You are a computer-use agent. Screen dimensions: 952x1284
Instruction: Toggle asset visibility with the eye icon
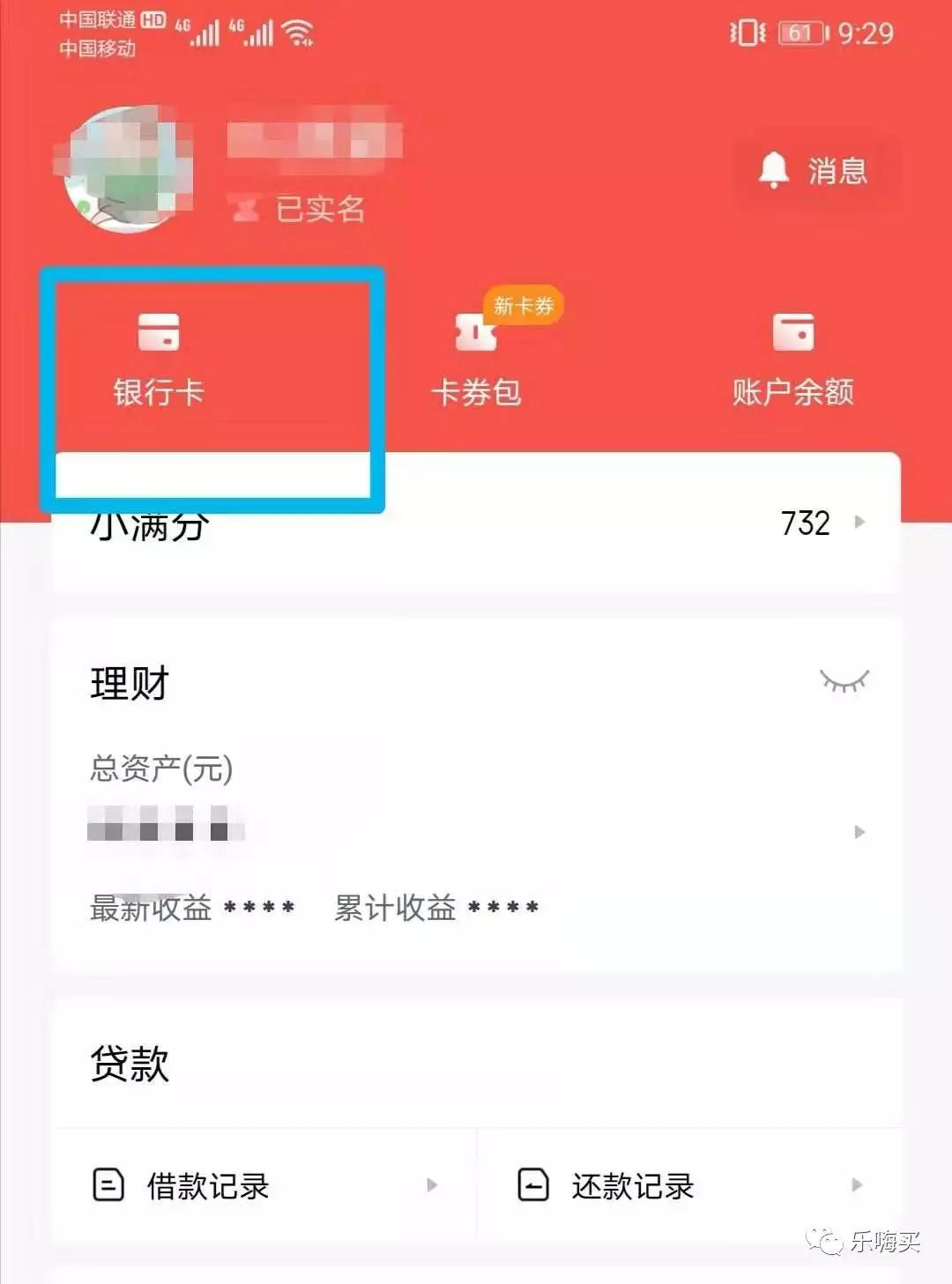coord(844,680)
